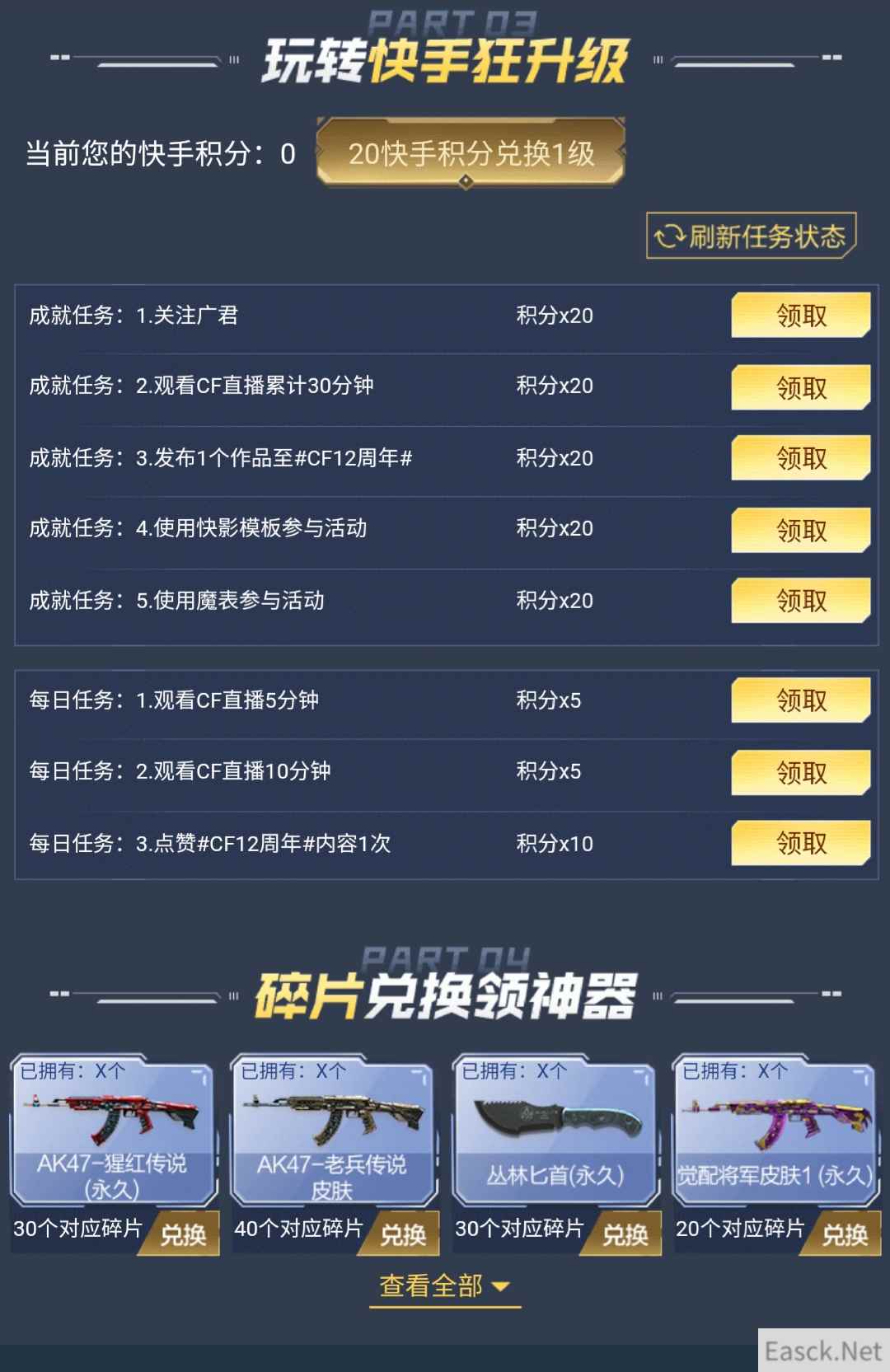This screenshot has height=1372, width=890.
Task: Claim daily reward for 点赞#CF12周年#内容1次
Action: (800, 843)
